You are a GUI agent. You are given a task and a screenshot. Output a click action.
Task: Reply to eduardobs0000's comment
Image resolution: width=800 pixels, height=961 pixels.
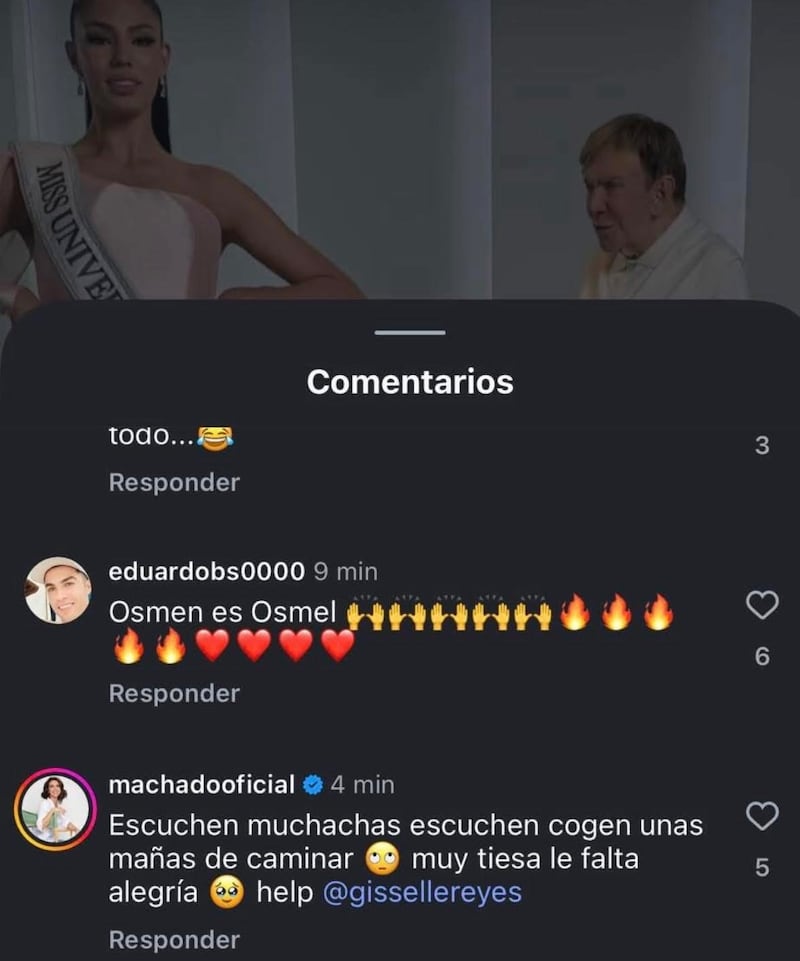coord(174,693)
